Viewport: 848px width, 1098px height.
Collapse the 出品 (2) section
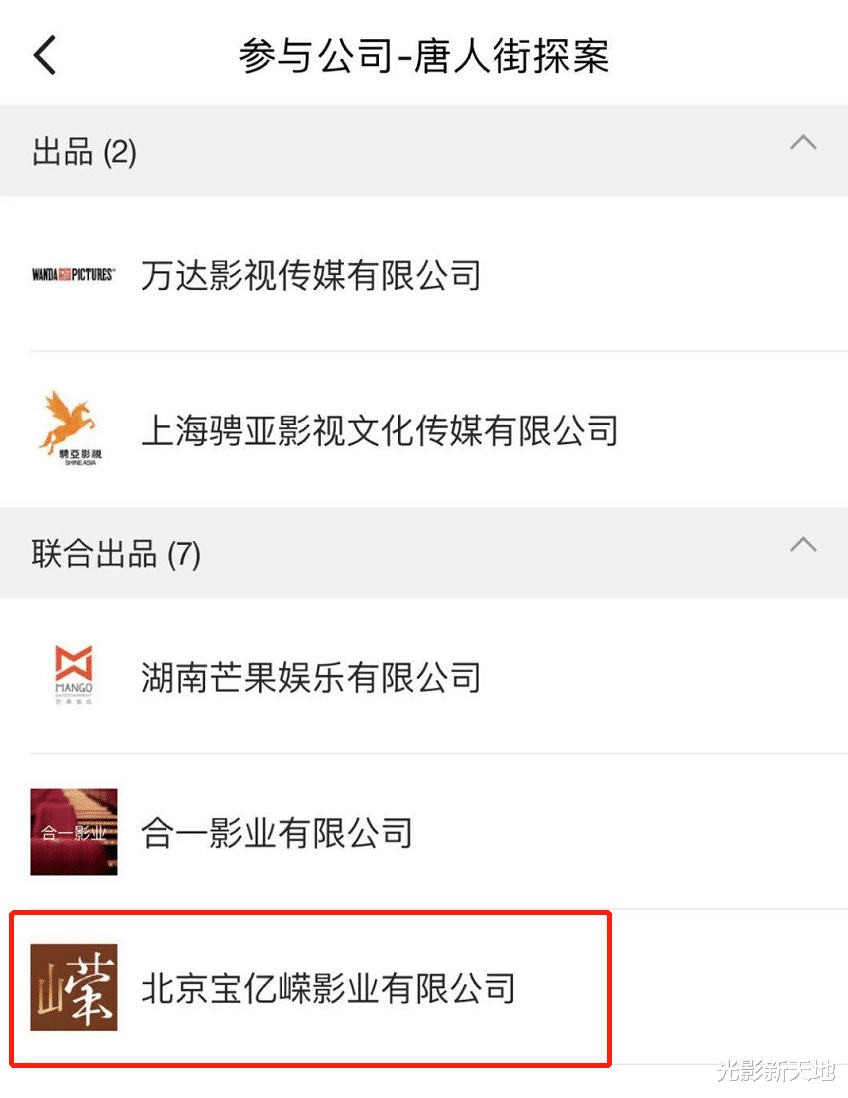(804, 143)
